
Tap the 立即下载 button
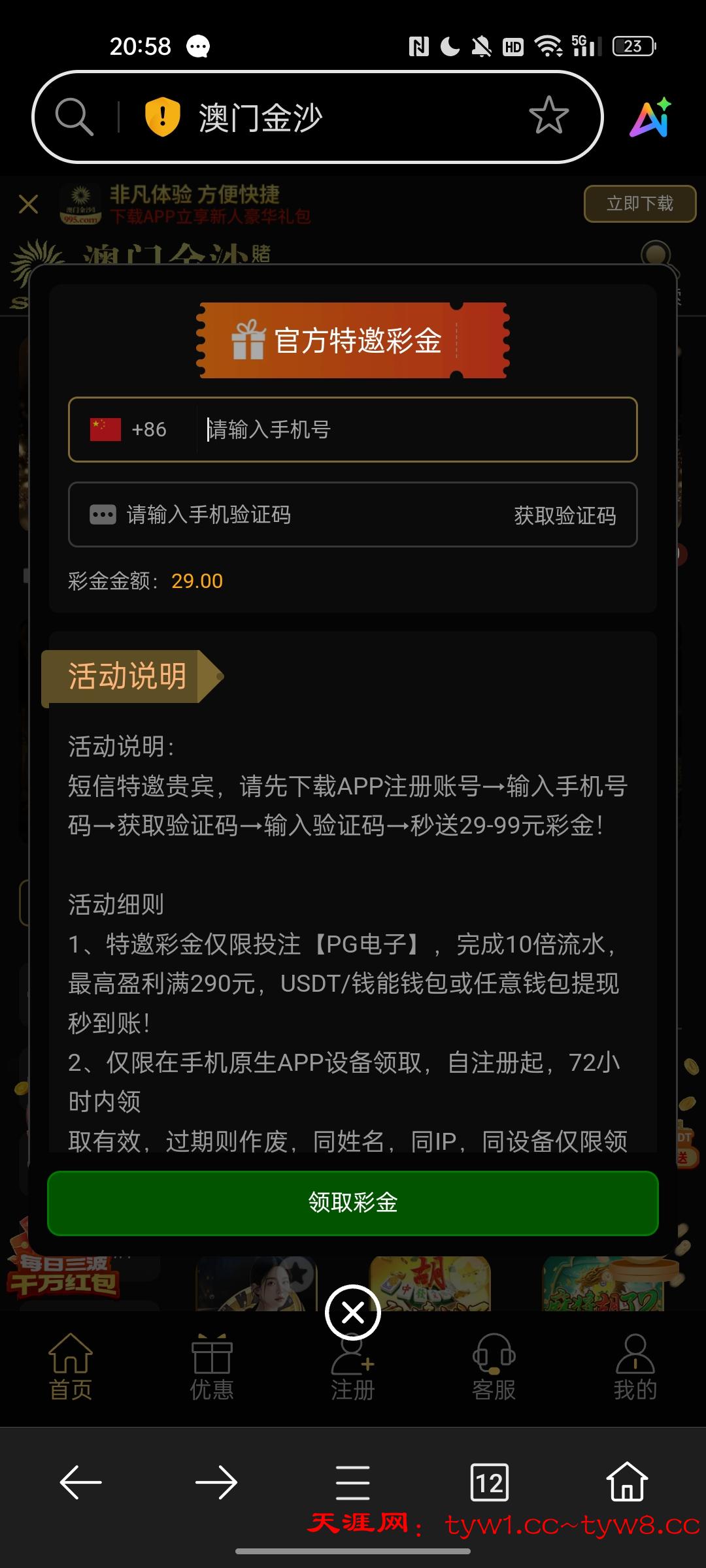pyautogui.click(x=639, y=204)
